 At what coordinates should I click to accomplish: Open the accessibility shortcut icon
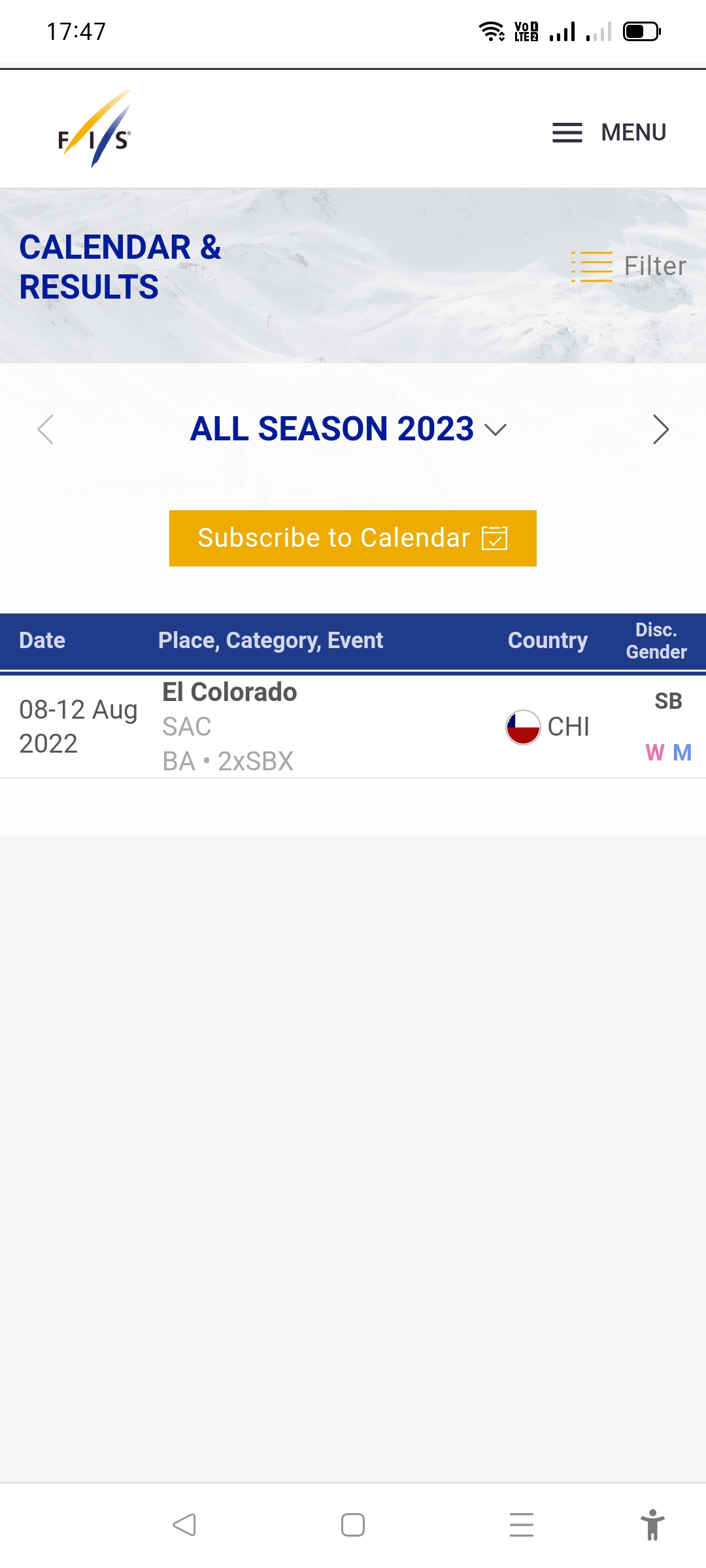pyautogui.click(x=652, y=1525)
